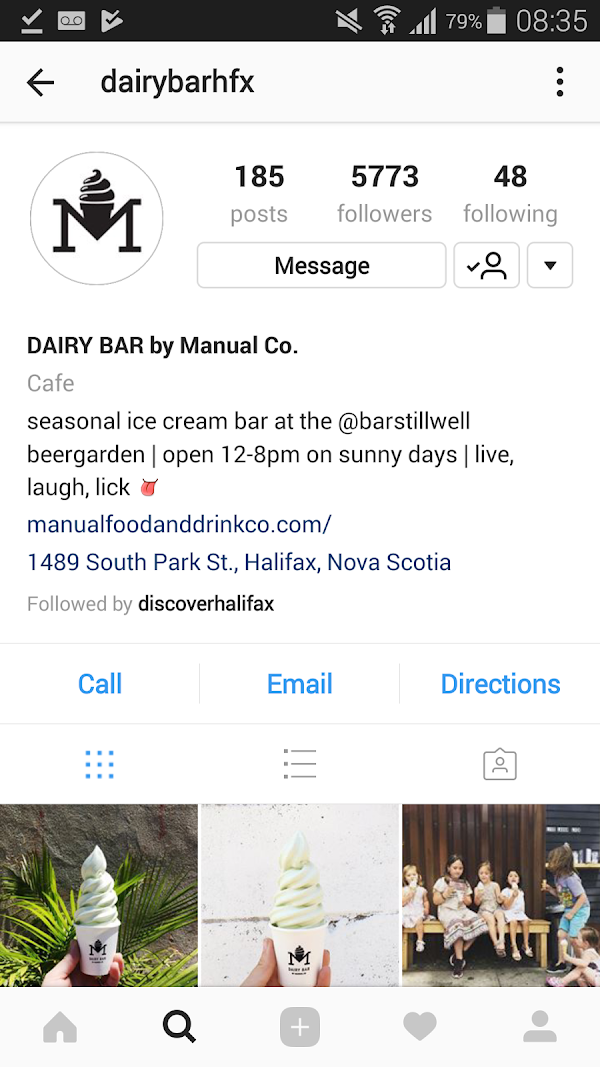Image resolution: width=600 pixels, height=1067 pixels.
Task: Go to the Home feed tab
Action: 60,1027
